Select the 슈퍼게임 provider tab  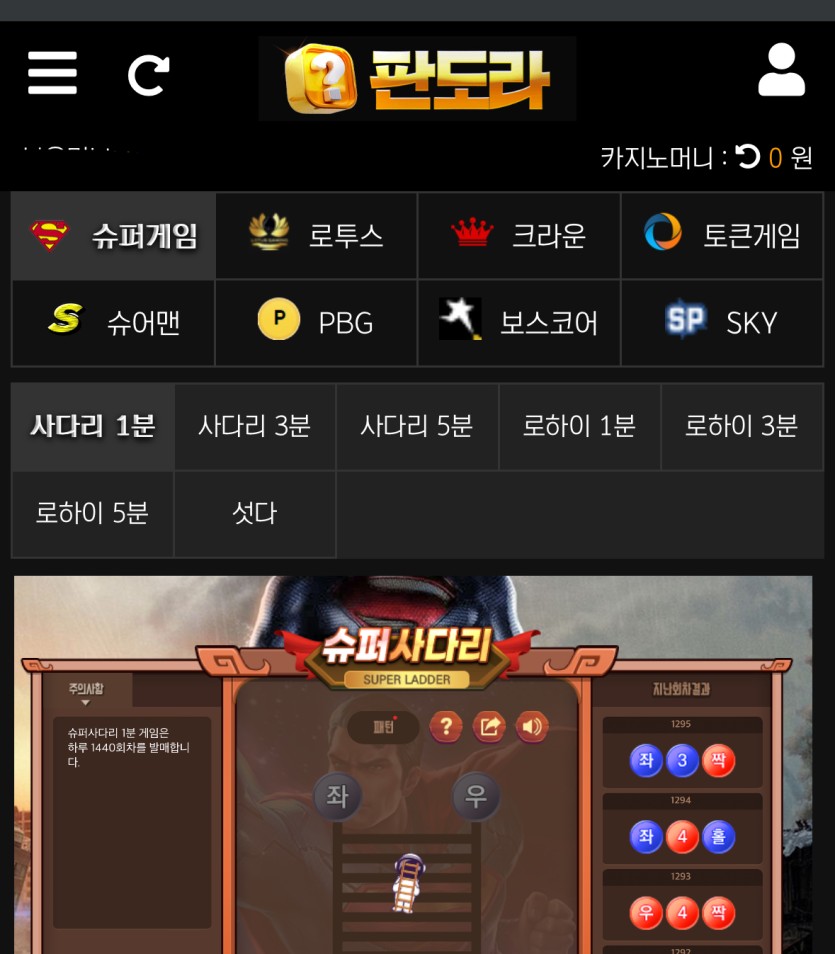[114, 236]
